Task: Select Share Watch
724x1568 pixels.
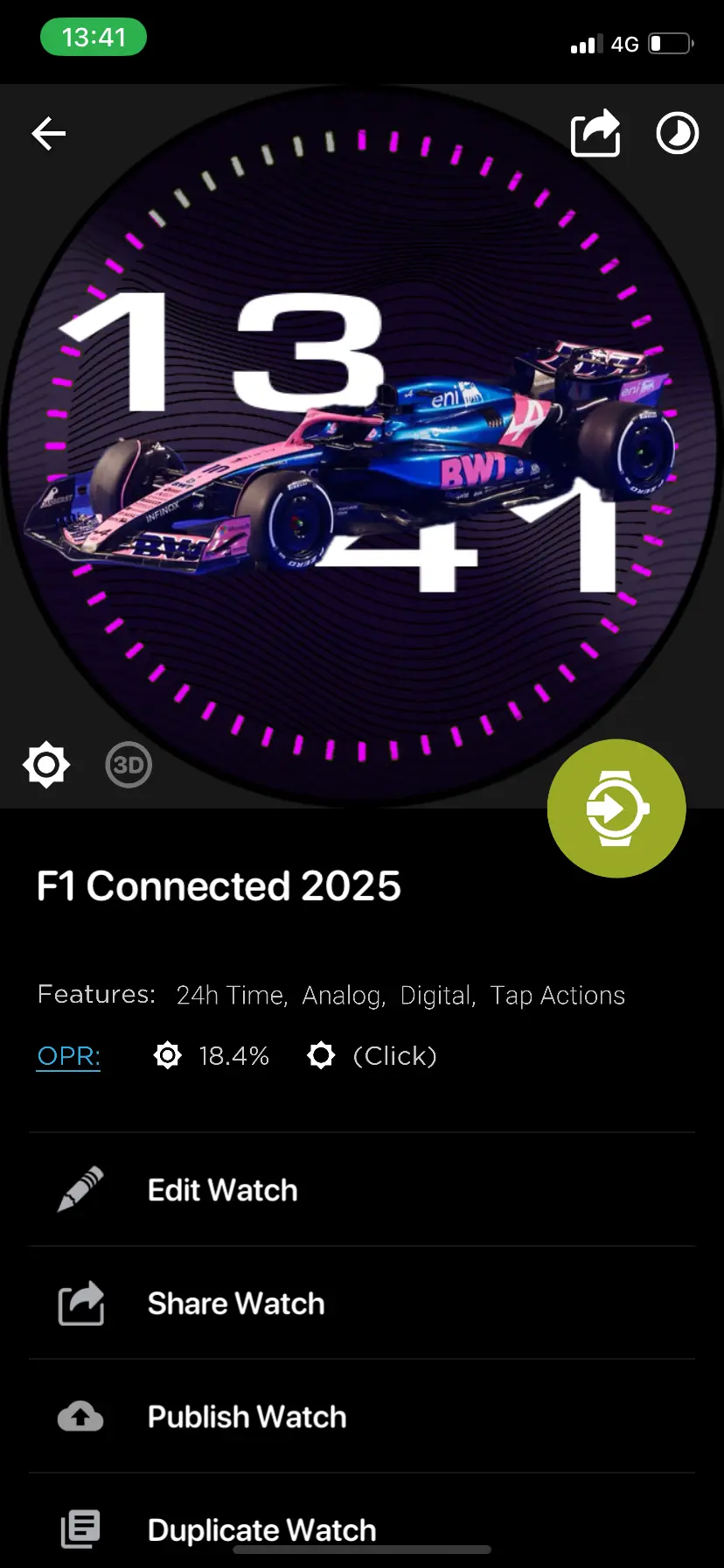Action: pyautogui.click(x=362, y=1303)
